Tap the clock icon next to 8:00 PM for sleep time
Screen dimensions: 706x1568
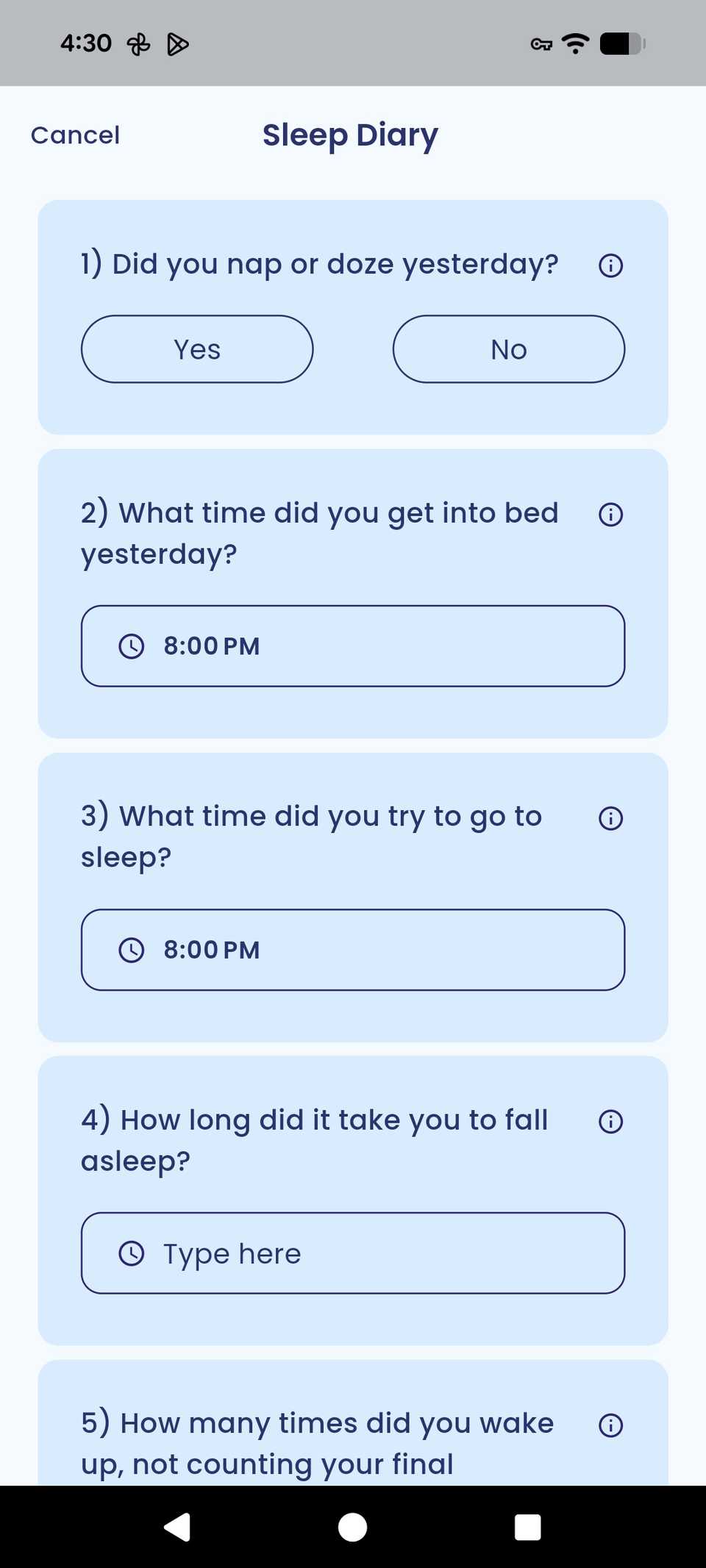coord(131,950)
